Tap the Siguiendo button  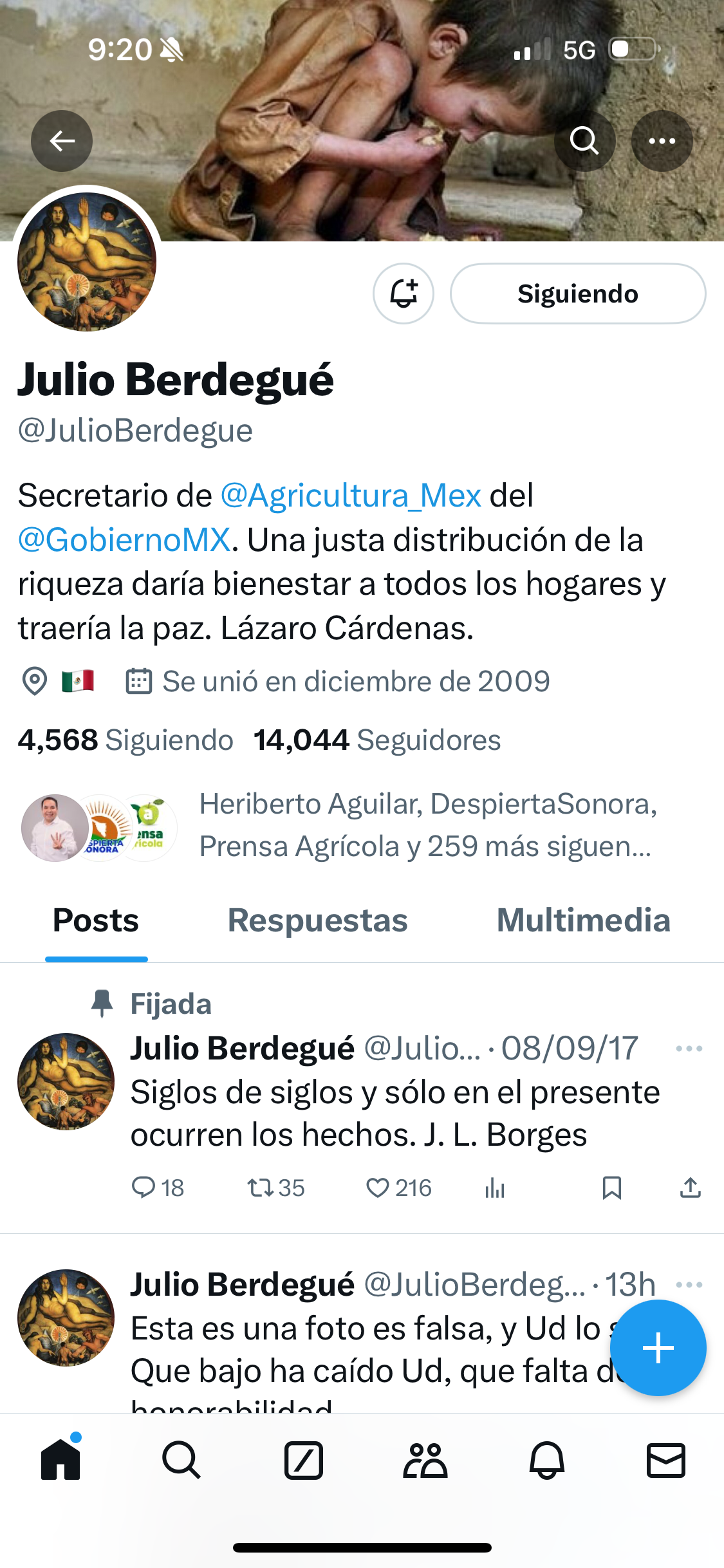577,294
